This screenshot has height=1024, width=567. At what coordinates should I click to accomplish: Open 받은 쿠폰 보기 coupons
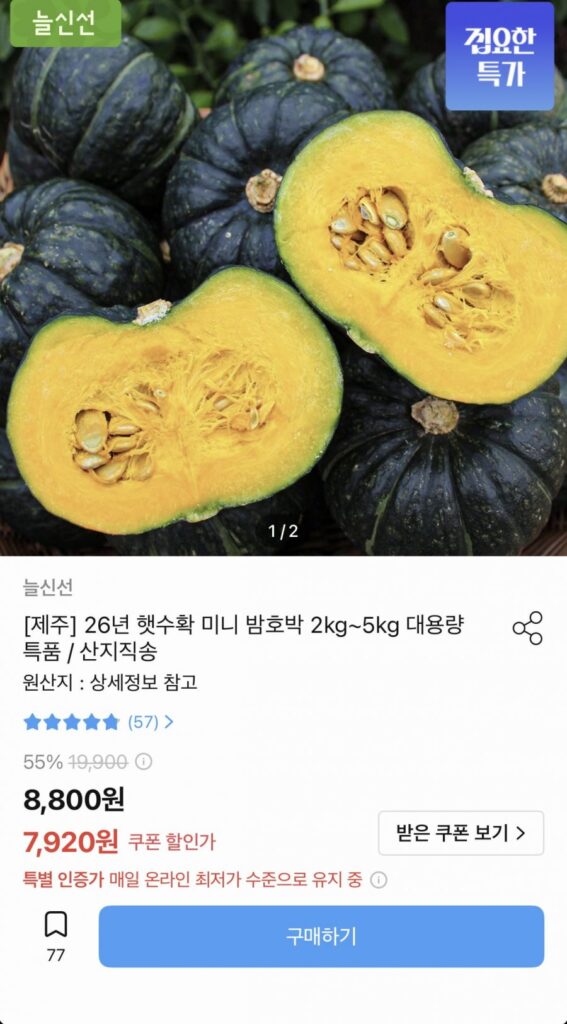(461, 833)
